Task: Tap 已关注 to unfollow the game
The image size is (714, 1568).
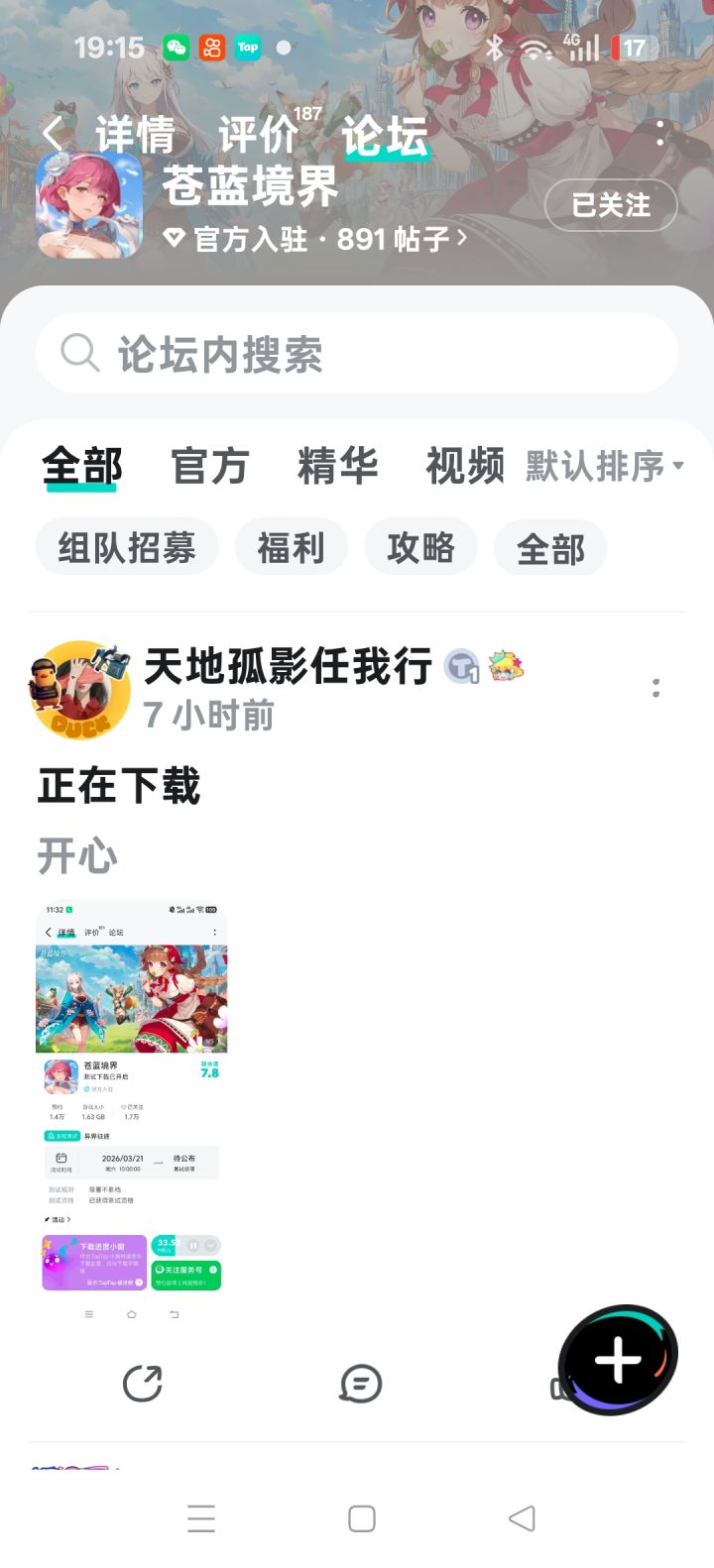Action: point(610,205)
